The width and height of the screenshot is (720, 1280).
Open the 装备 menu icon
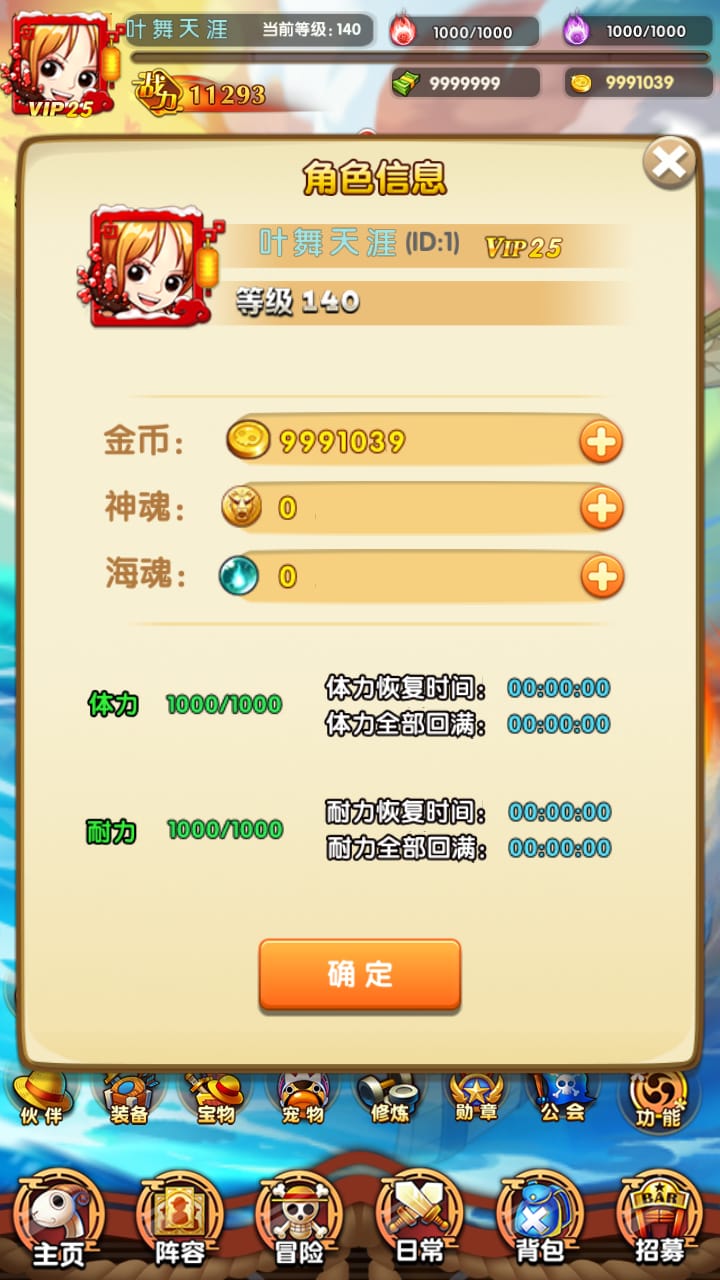coord(128,1098)
